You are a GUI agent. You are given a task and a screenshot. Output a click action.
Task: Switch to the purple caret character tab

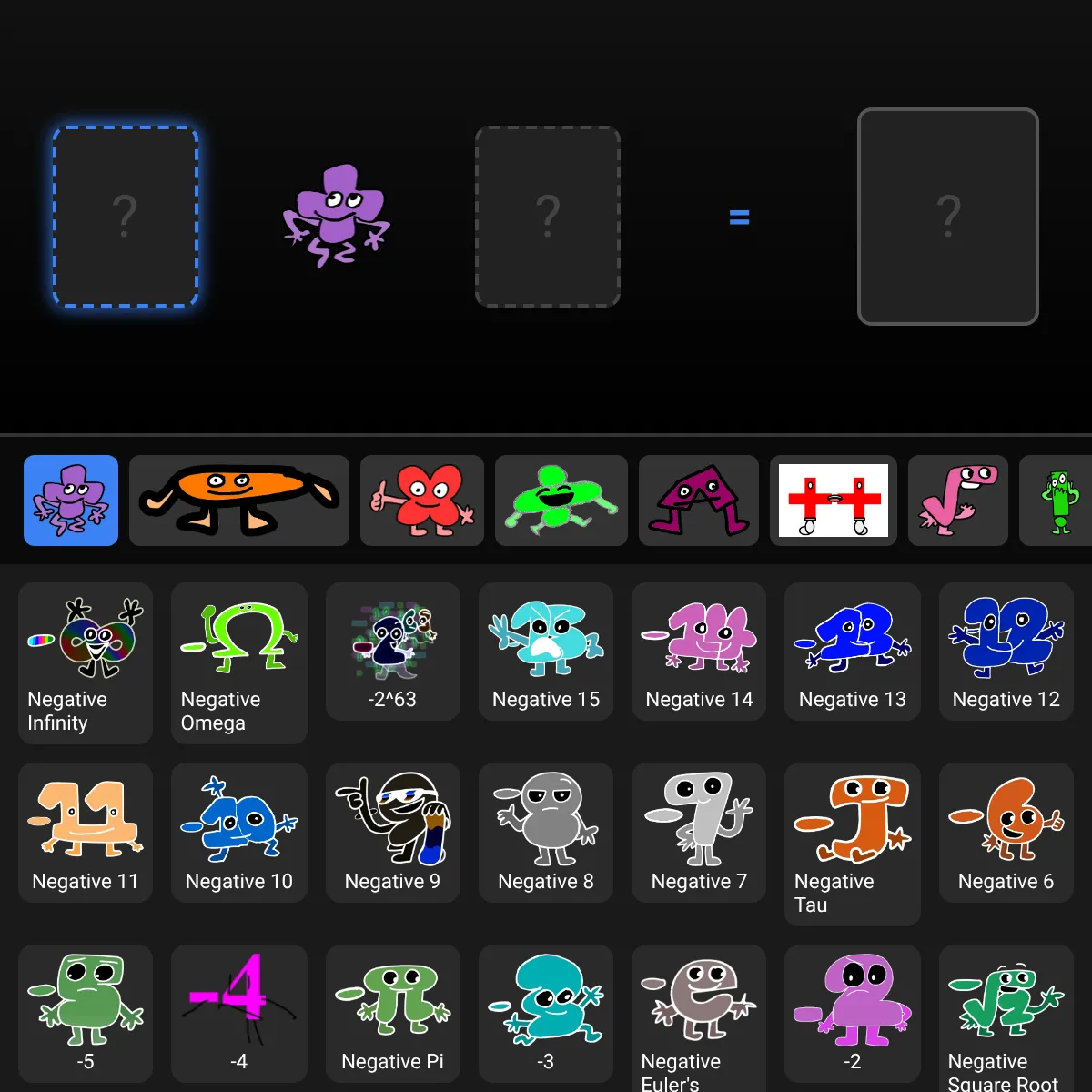pos(699,500)
